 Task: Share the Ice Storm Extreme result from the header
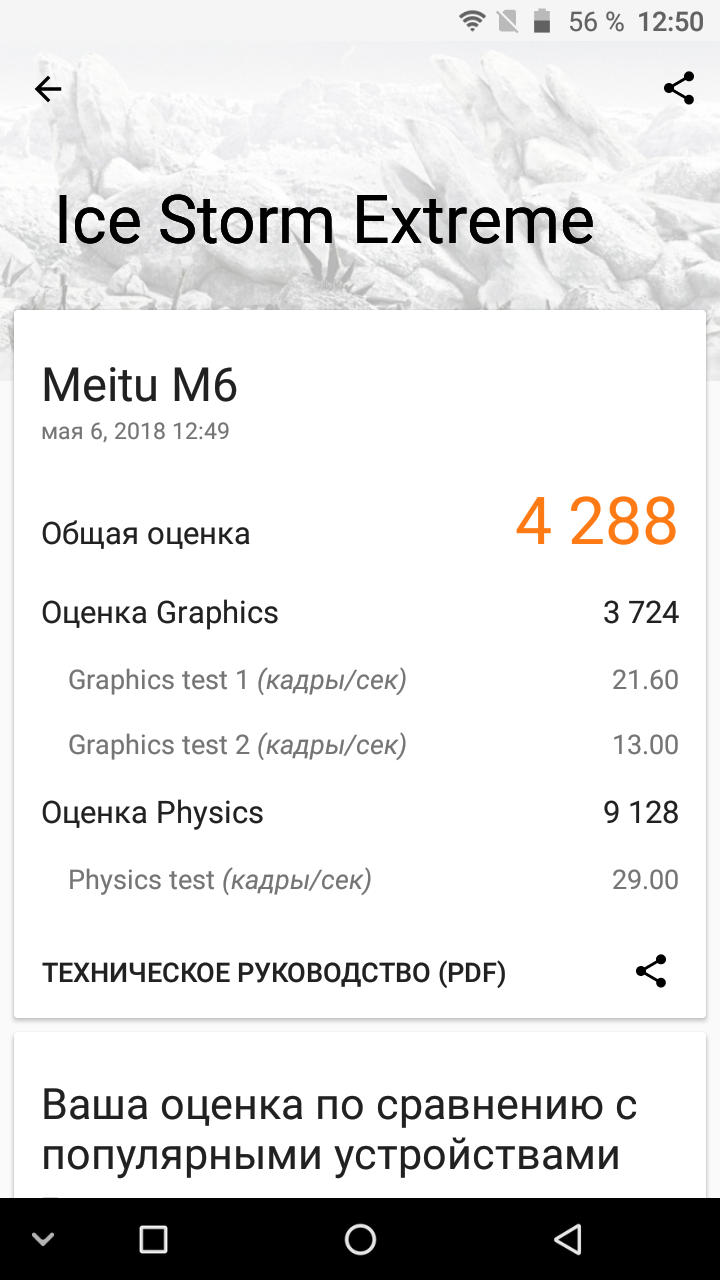point(679,88)
